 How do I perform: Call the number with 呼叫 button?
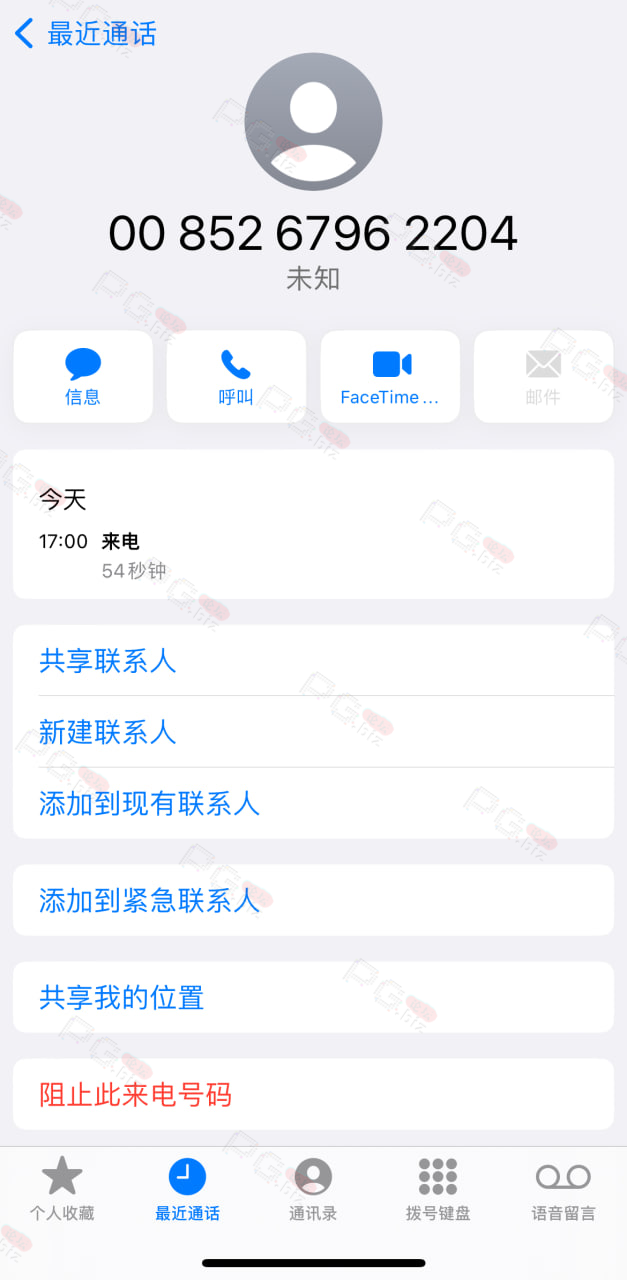pos(236,377)
